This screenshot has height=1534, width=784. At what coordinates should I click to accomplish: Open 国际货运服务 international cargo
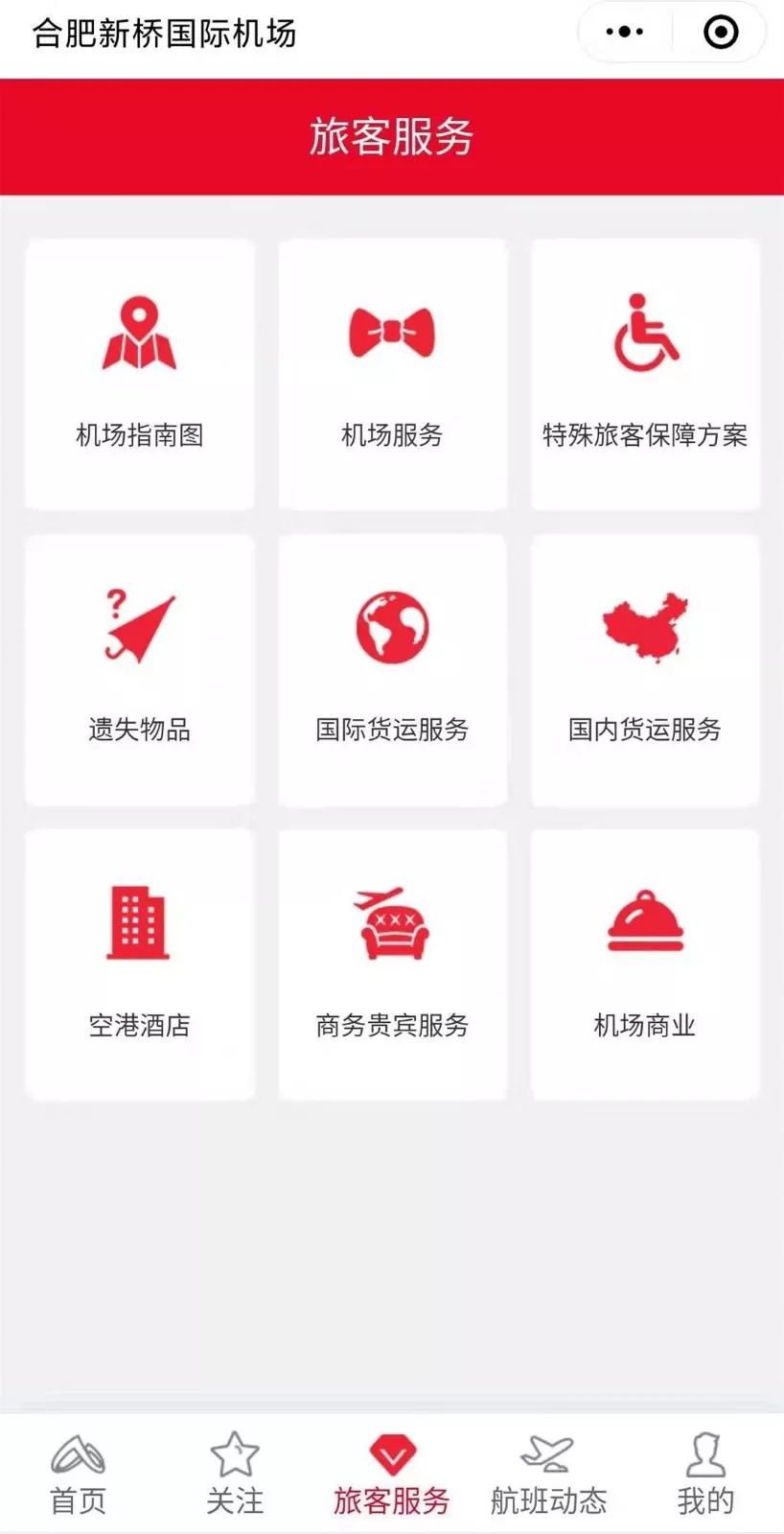pos(392,669)
